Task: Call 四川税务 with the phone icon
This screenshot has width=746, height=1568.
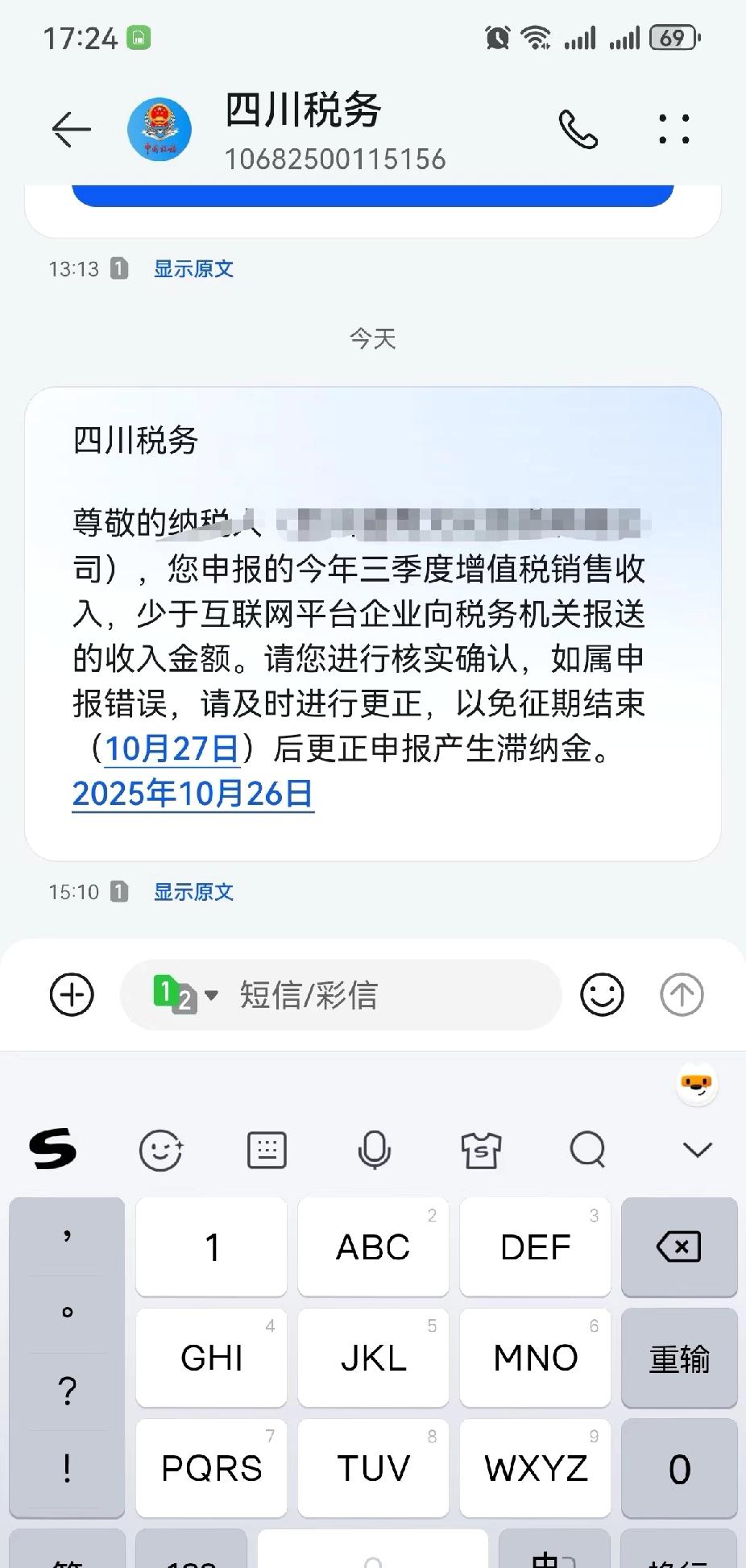Action: [578, 130]
